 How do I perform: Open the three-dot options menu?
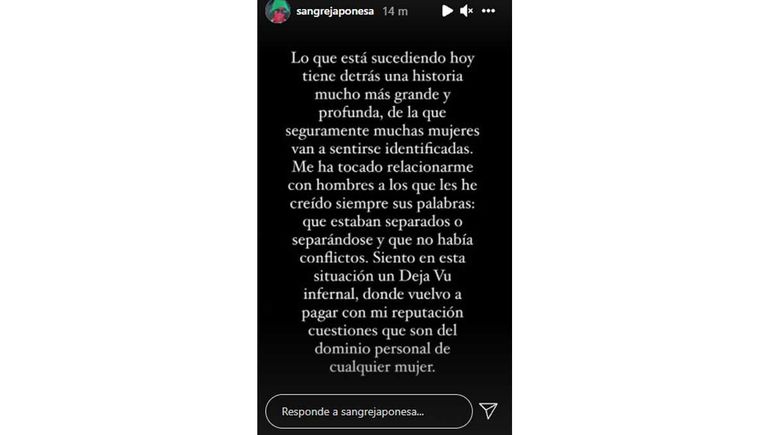488,11
